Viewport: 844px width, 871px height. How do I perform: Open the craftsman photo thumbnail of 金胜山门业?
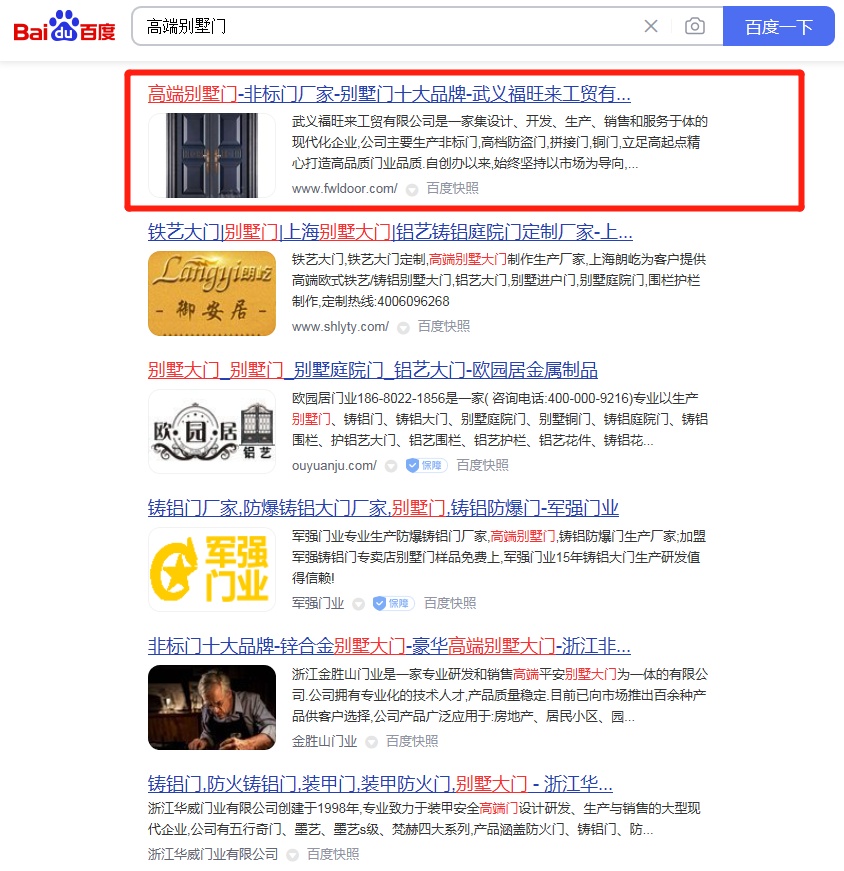coord(212,707)
